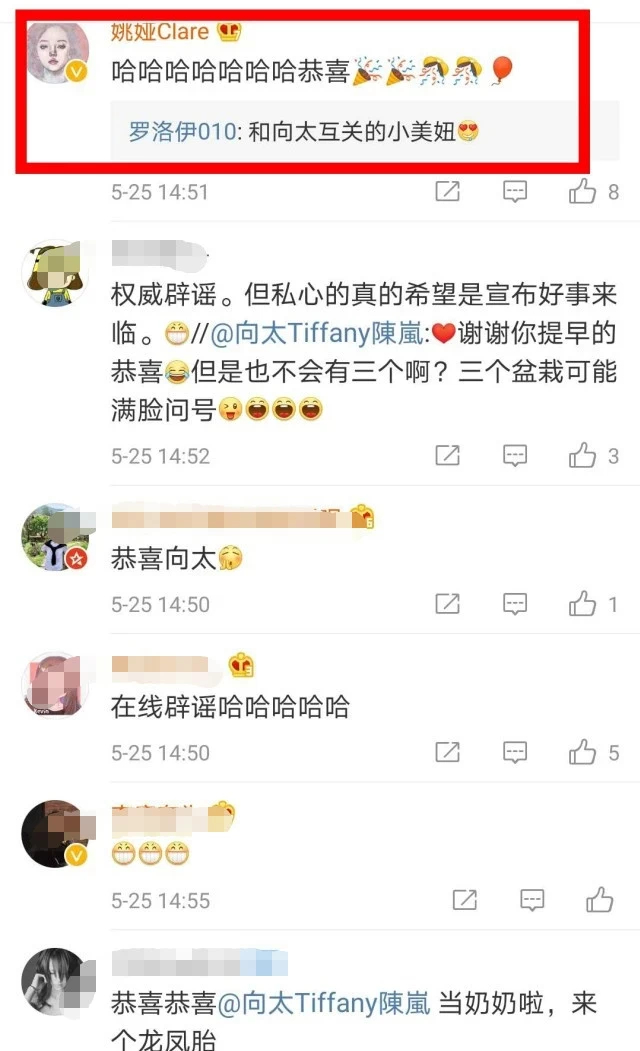Repost the comment posted at 5-25 14:55
The height and width of the screenshot is (1051, 640).
click(465, 901)
